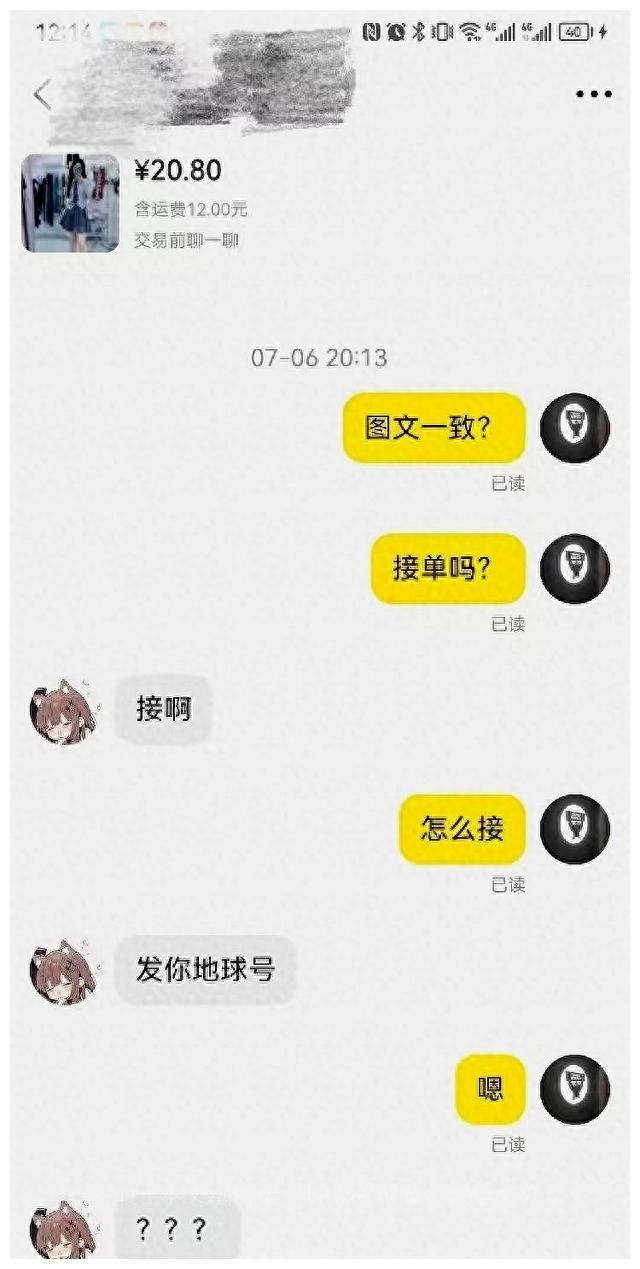Open my avatar next to 图文一致? message
This screenshot has width=640, height=1269.
tap(574, 428)
